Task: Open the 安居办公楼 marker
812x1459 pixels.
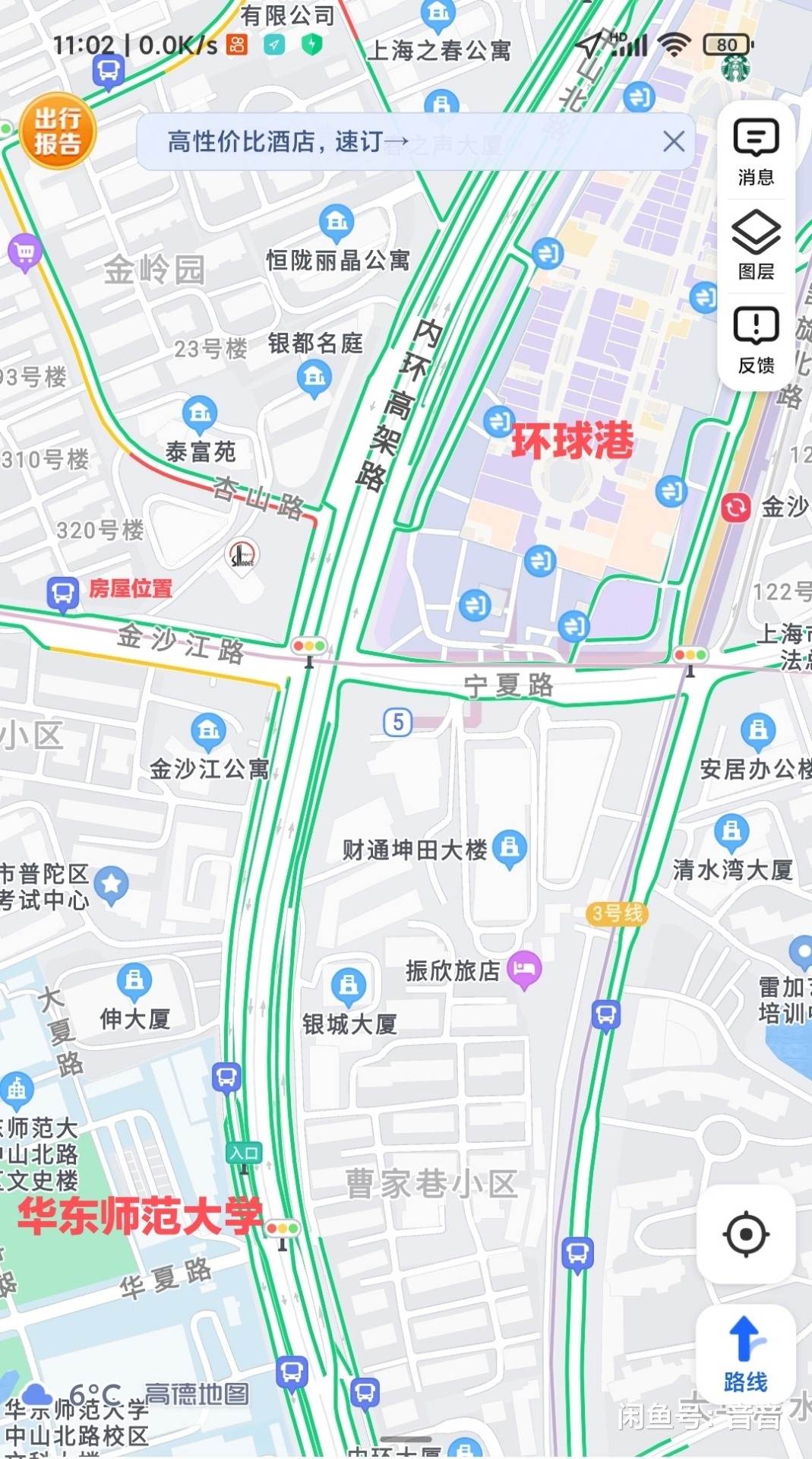Action: click(757, 731)
